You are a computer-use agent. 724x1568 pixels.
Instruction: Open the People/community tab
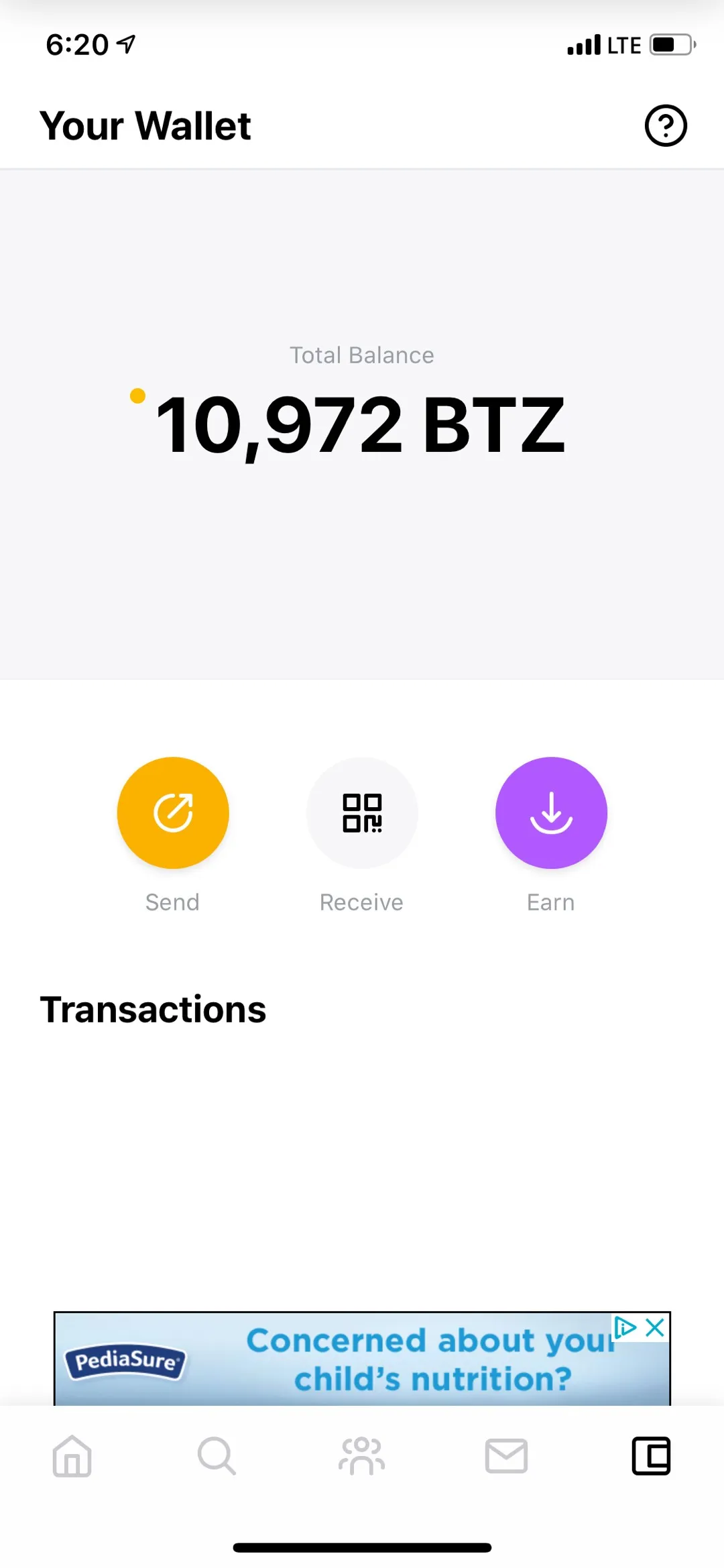[x=362, y=1456]
